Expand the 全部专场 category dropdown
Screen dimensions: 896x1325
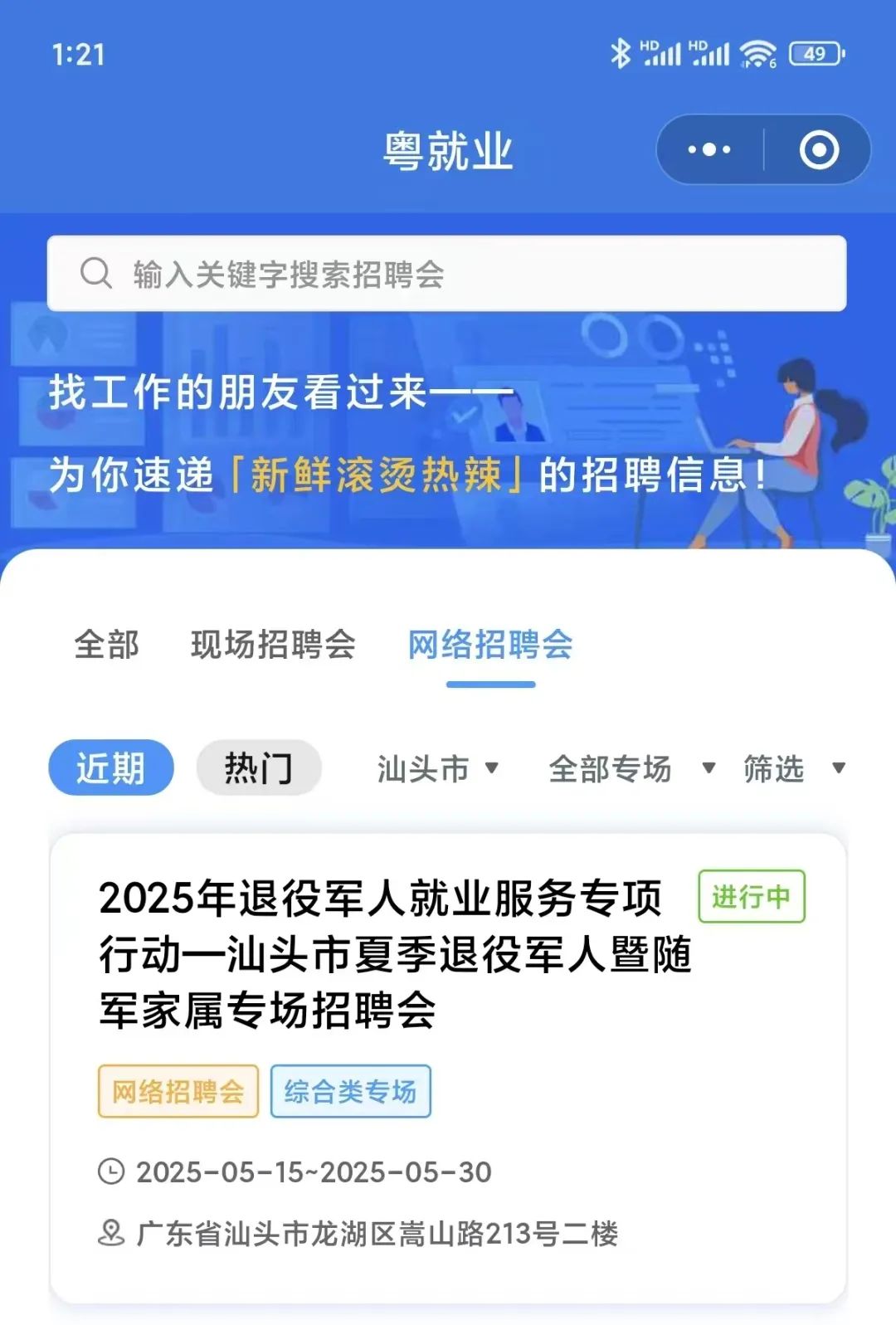click(x=631, y=768)
